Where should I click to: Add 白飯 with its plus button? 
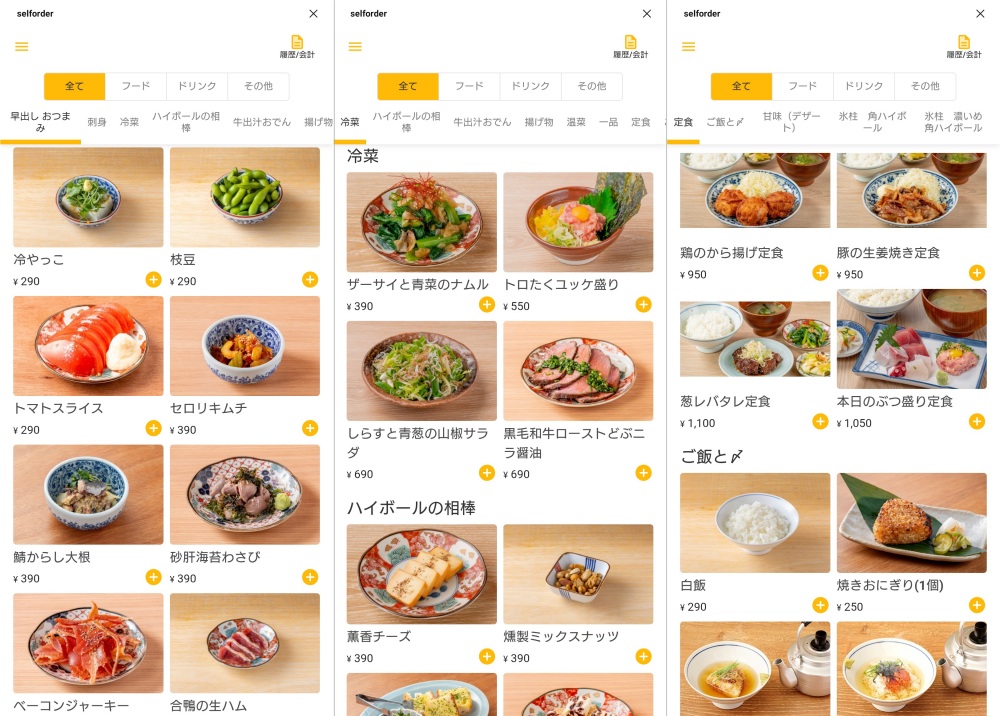[x=820, y=605]
